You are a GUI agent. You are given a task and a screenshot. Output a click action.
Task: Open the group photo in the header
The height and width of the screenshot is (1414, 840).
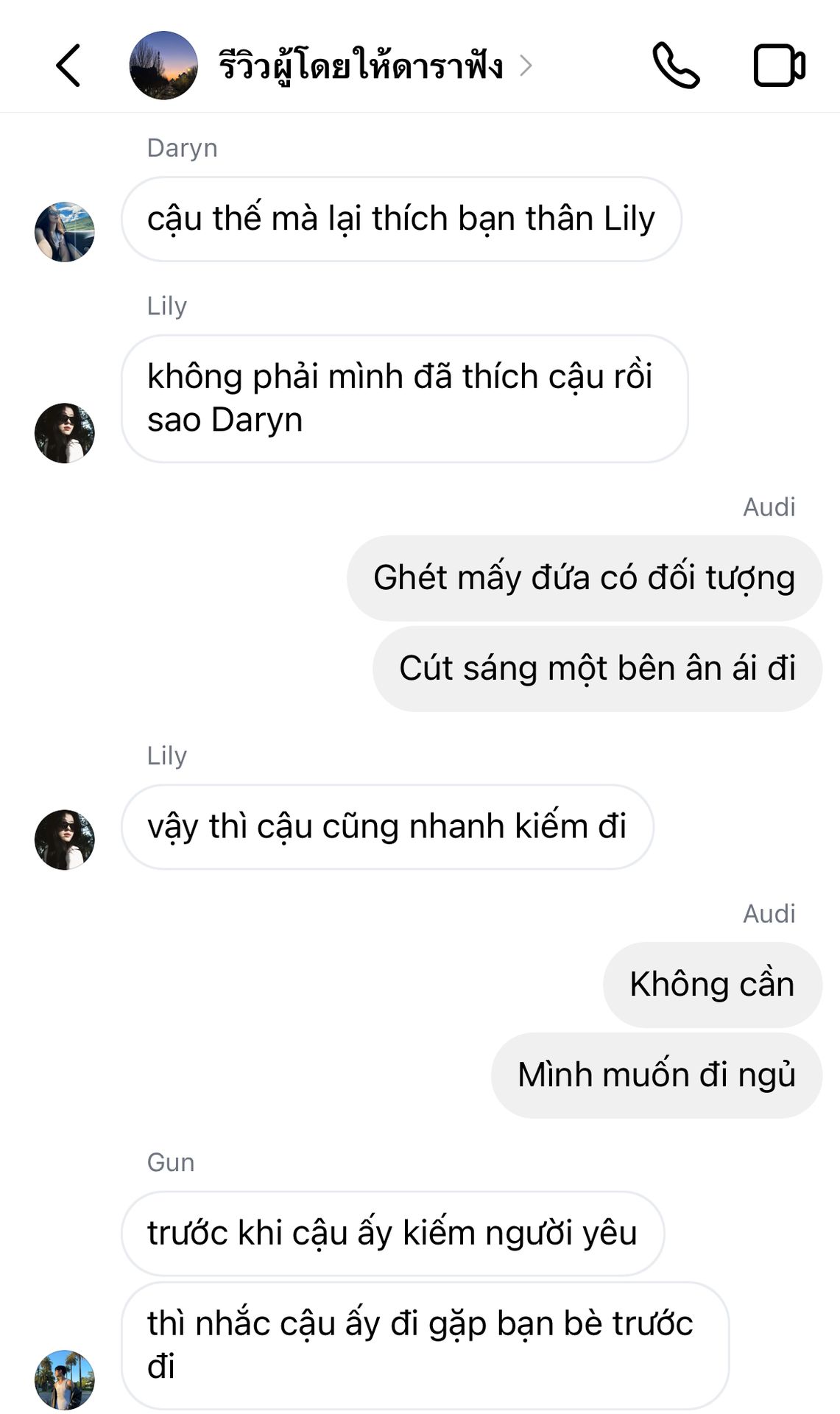pos(163,66)
